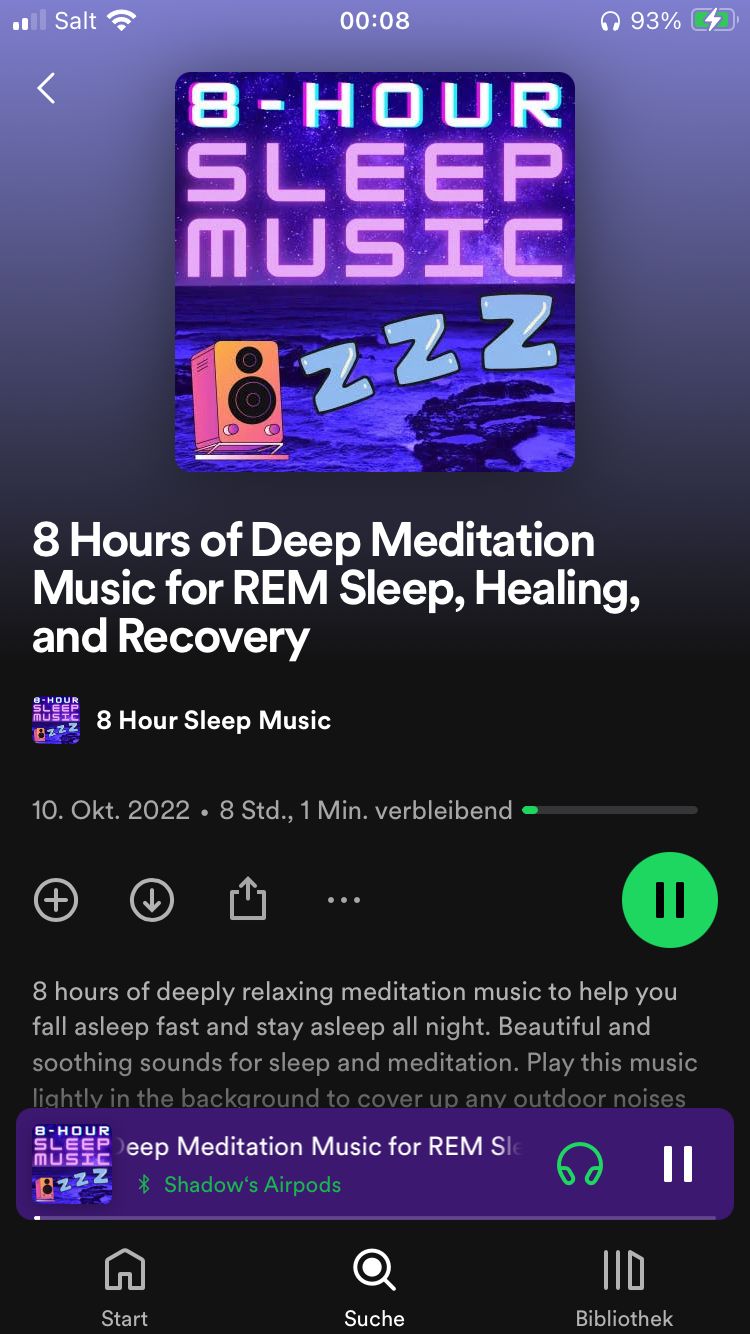
Task: Switch to the Suche tab
Action: click(375, 1288)
